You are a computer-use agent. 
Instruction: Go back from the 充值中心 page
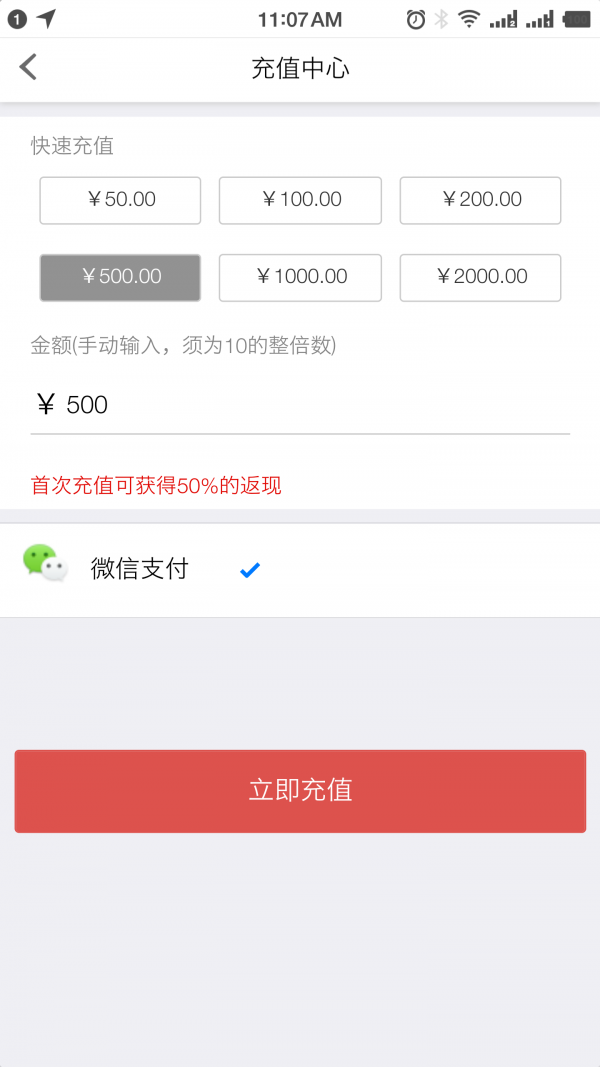28,68
